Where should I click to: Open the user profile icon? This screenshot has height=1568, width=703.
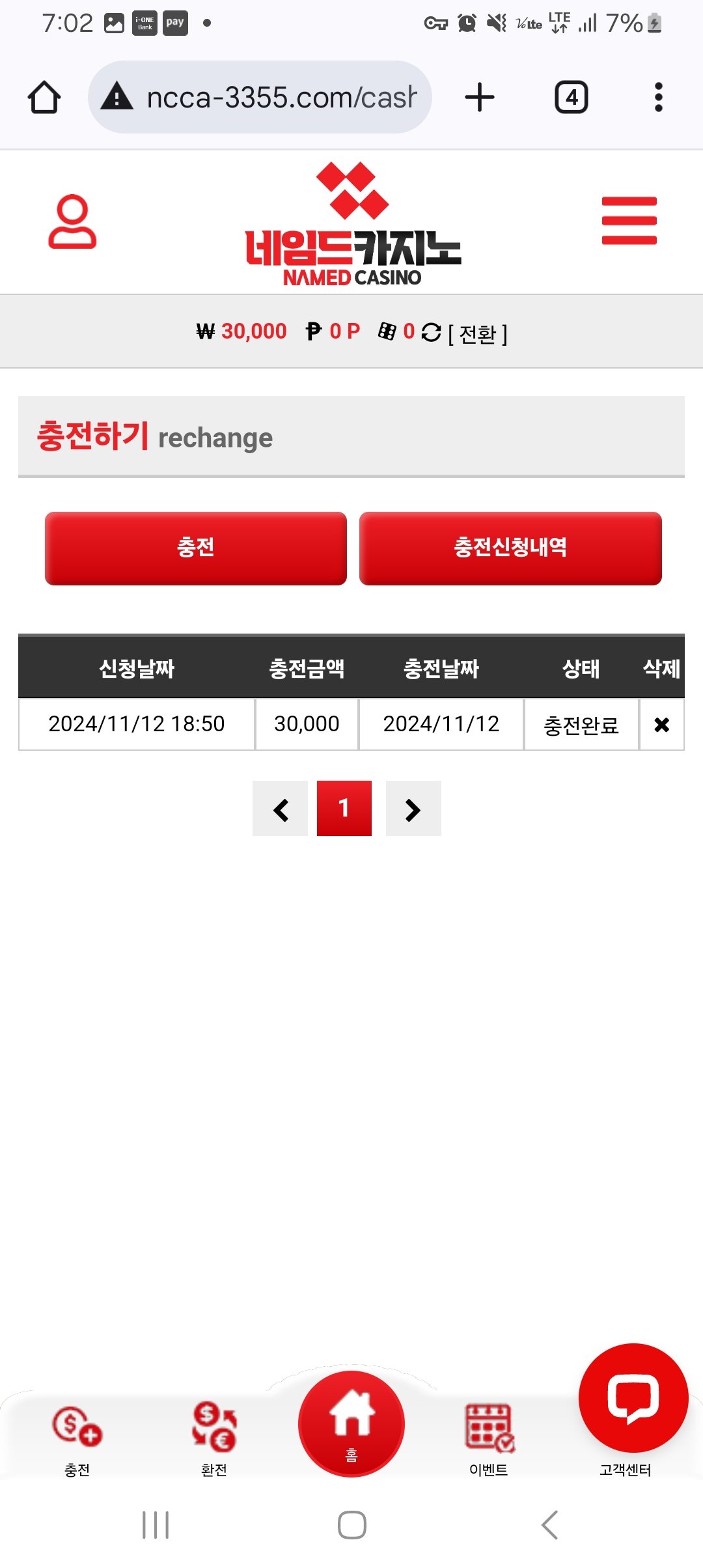72,221
